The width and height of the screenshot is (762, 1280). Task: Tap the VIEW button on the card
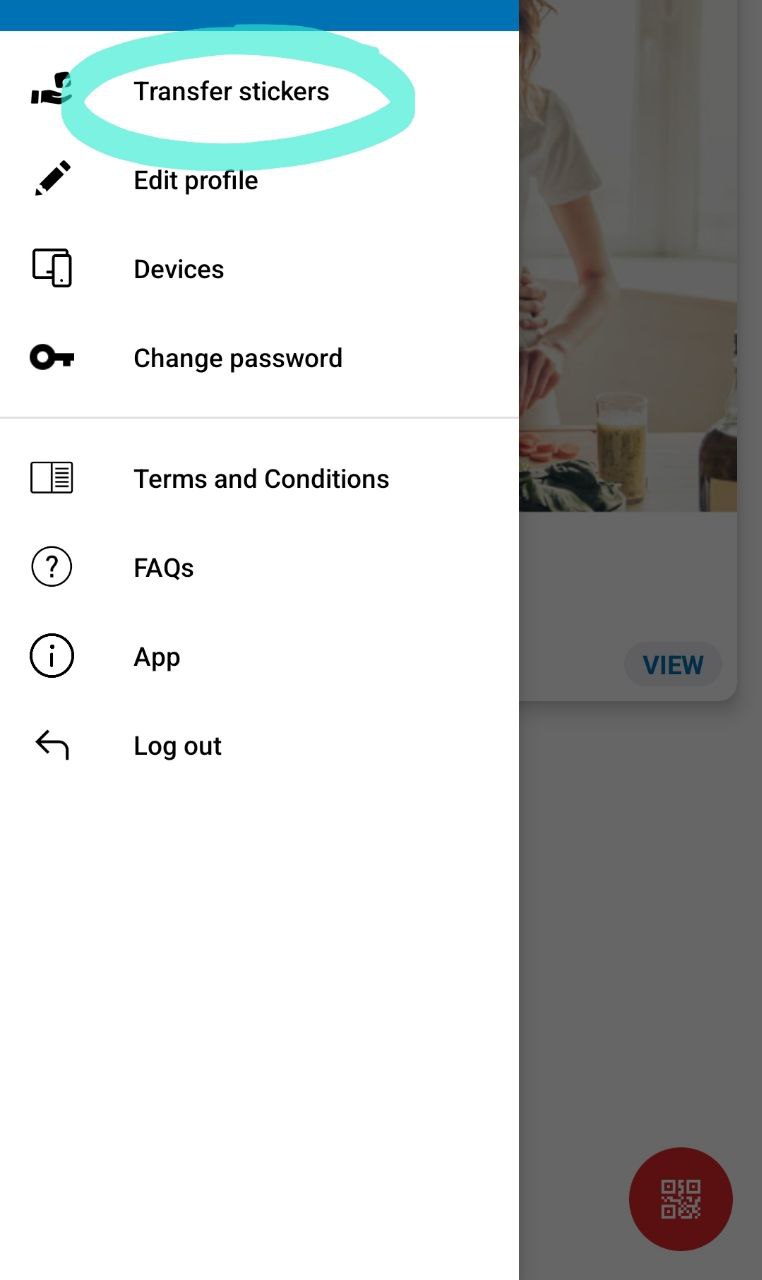[672, 665]
